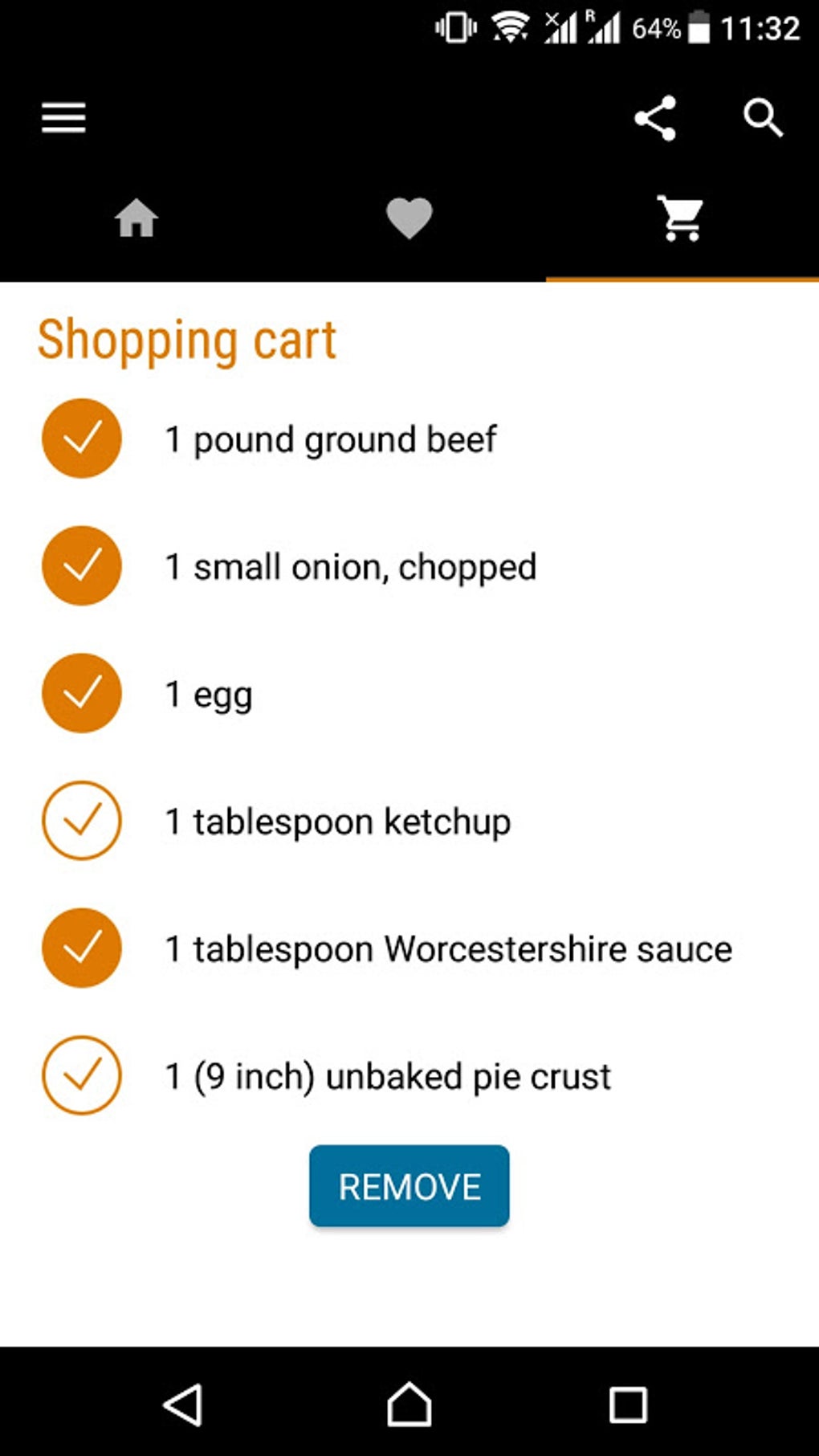Screen dimensions: 819x1456
Task: Open the recent apps overview
Action: pos(628,1405)
